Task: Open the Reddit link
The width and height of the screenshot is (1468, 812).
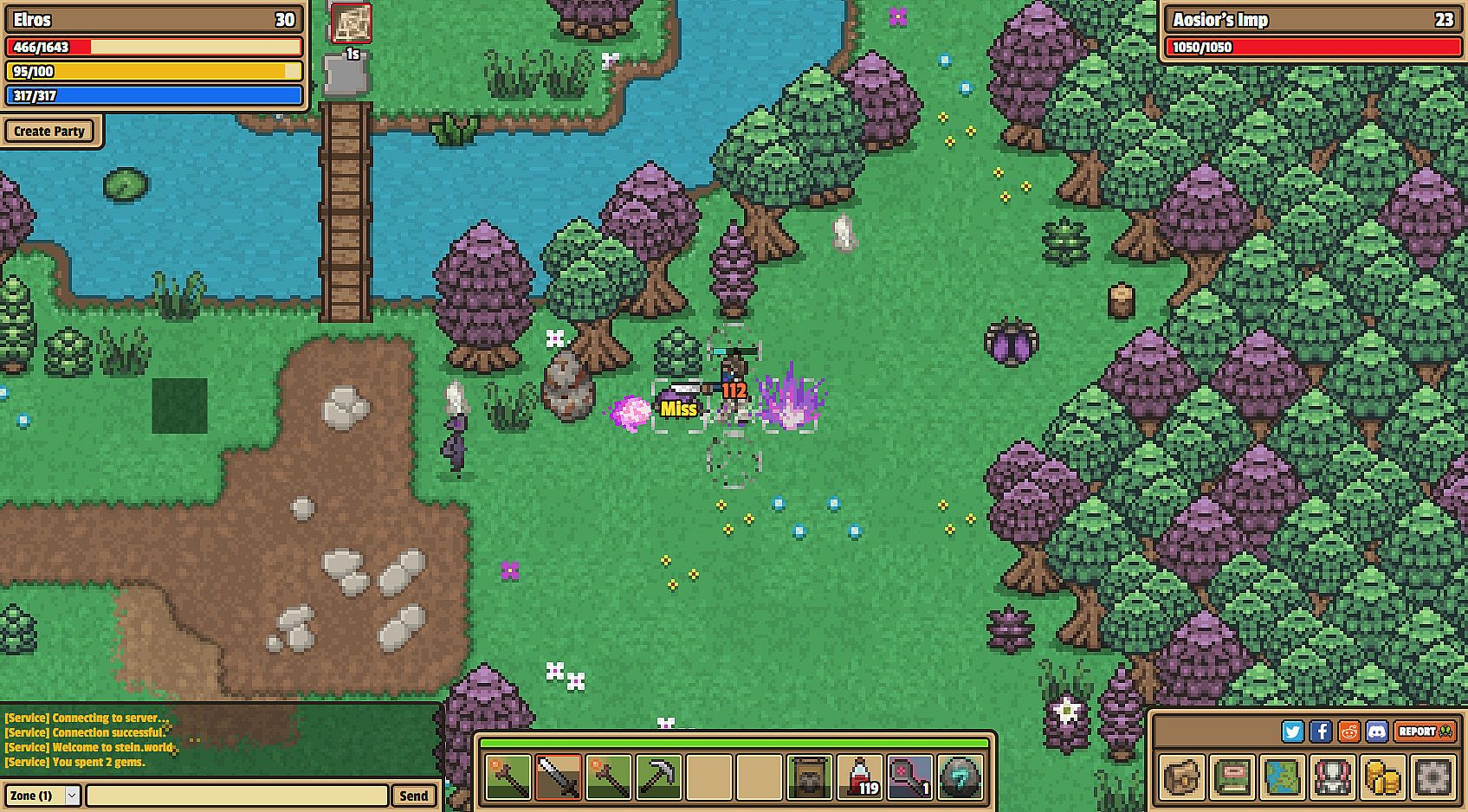Action: [x=1349, y=731]
